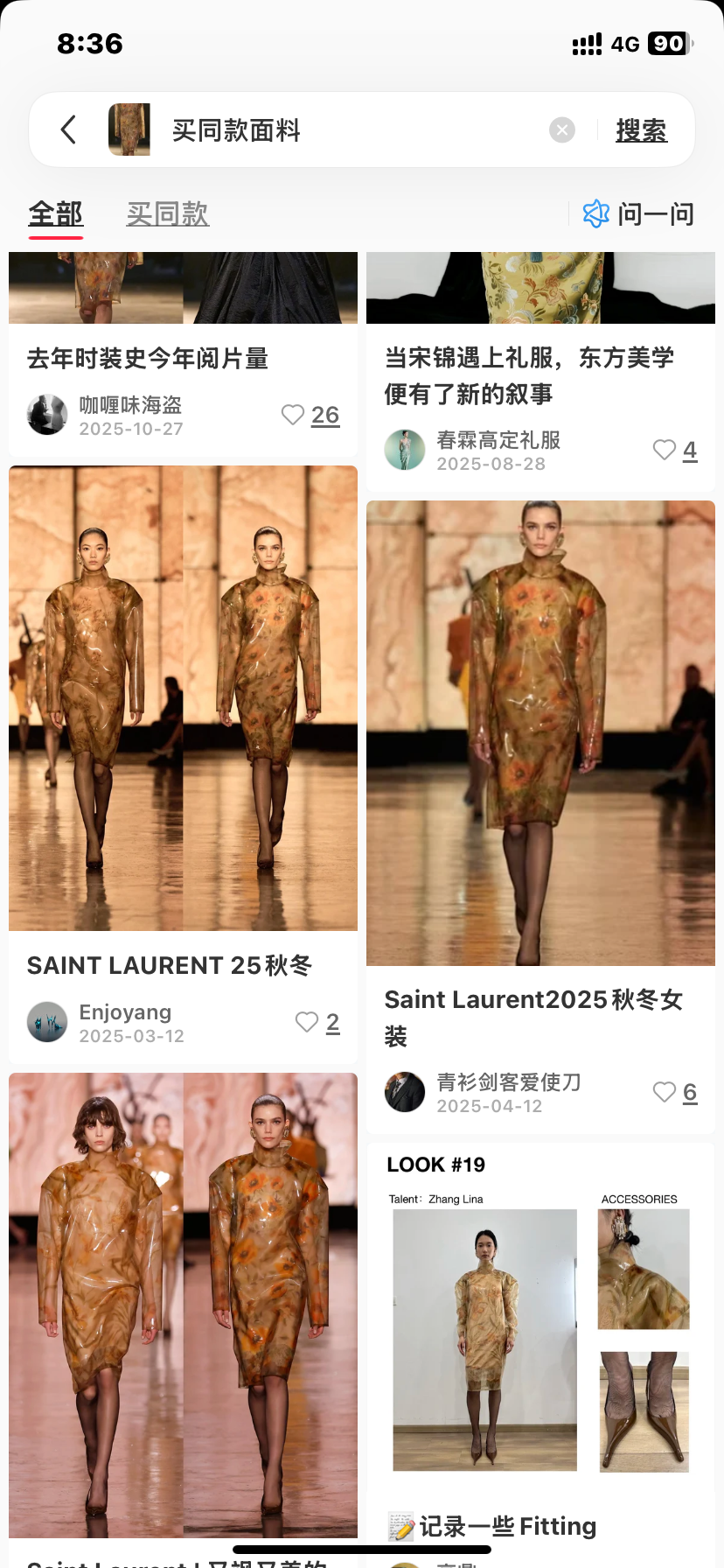View 青衫剑客爱使刀's profile avatar
724x1568 pixels.
pyautogui.click(x=405, y=1092)
